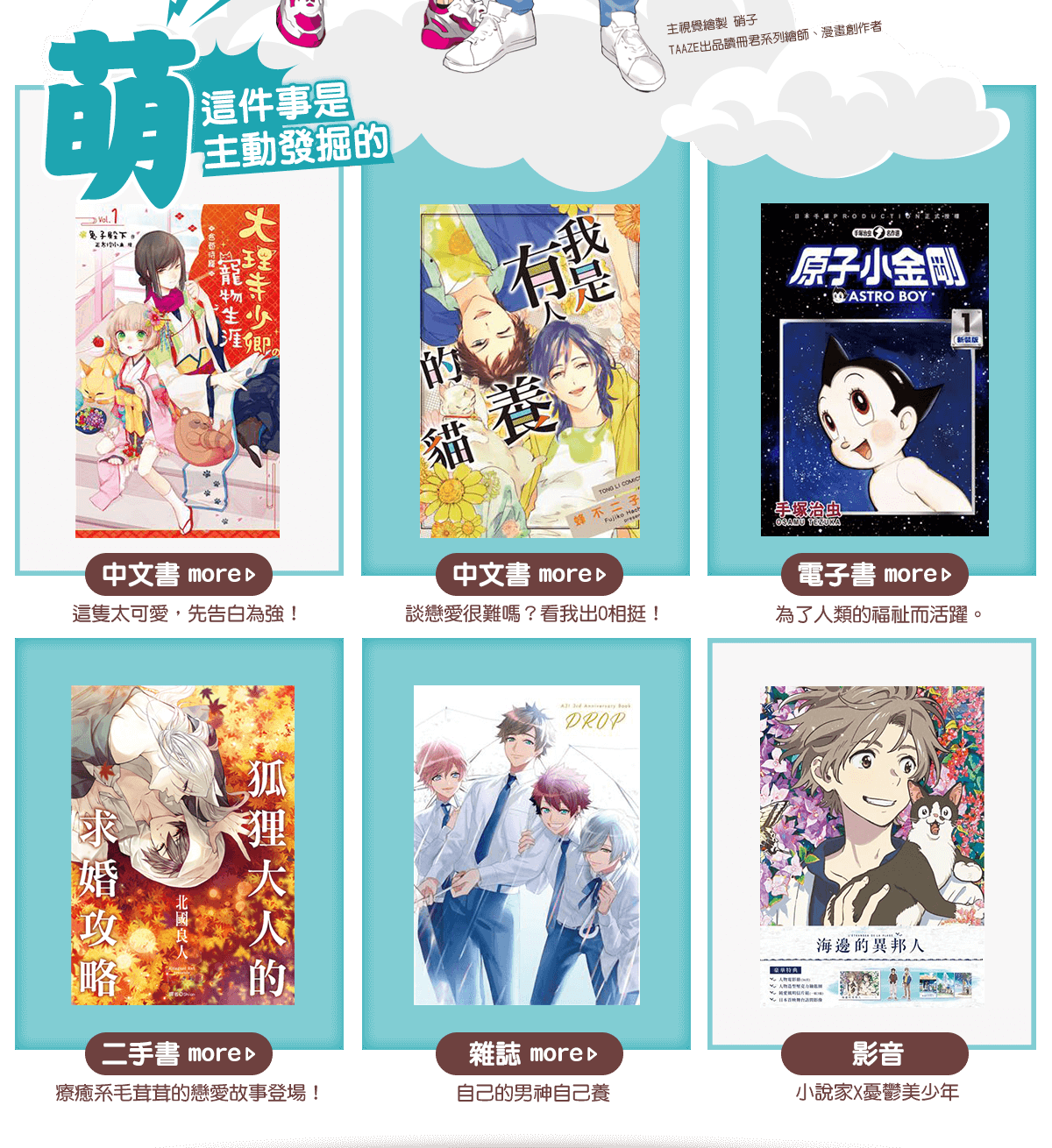Tap the 影音 button
The image size is (1052, 1148).
[874, 1053]
